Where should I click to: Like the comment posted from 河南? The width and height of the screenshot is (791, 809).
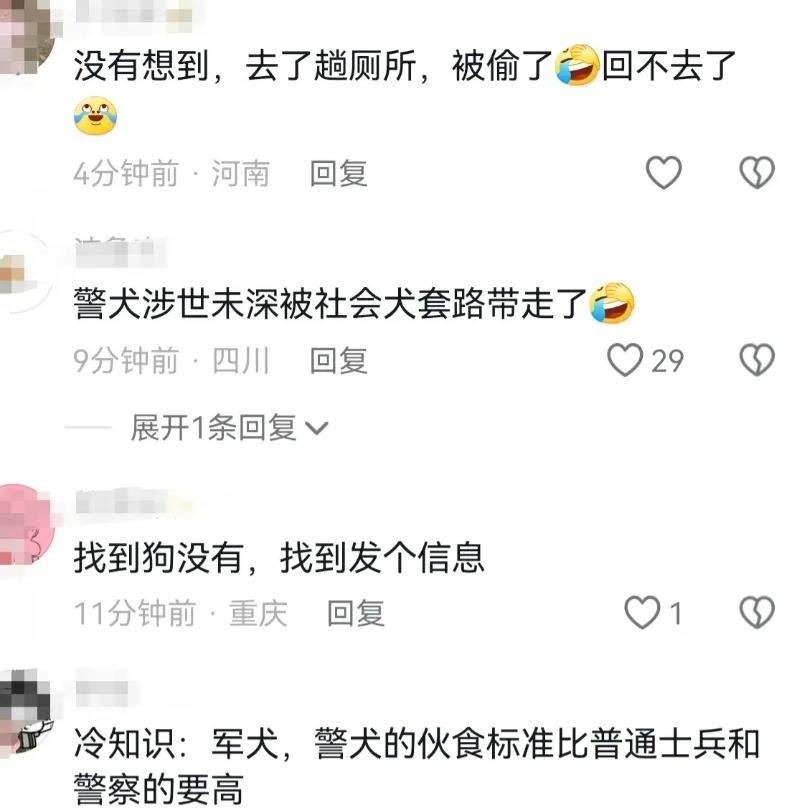[663, 173]
